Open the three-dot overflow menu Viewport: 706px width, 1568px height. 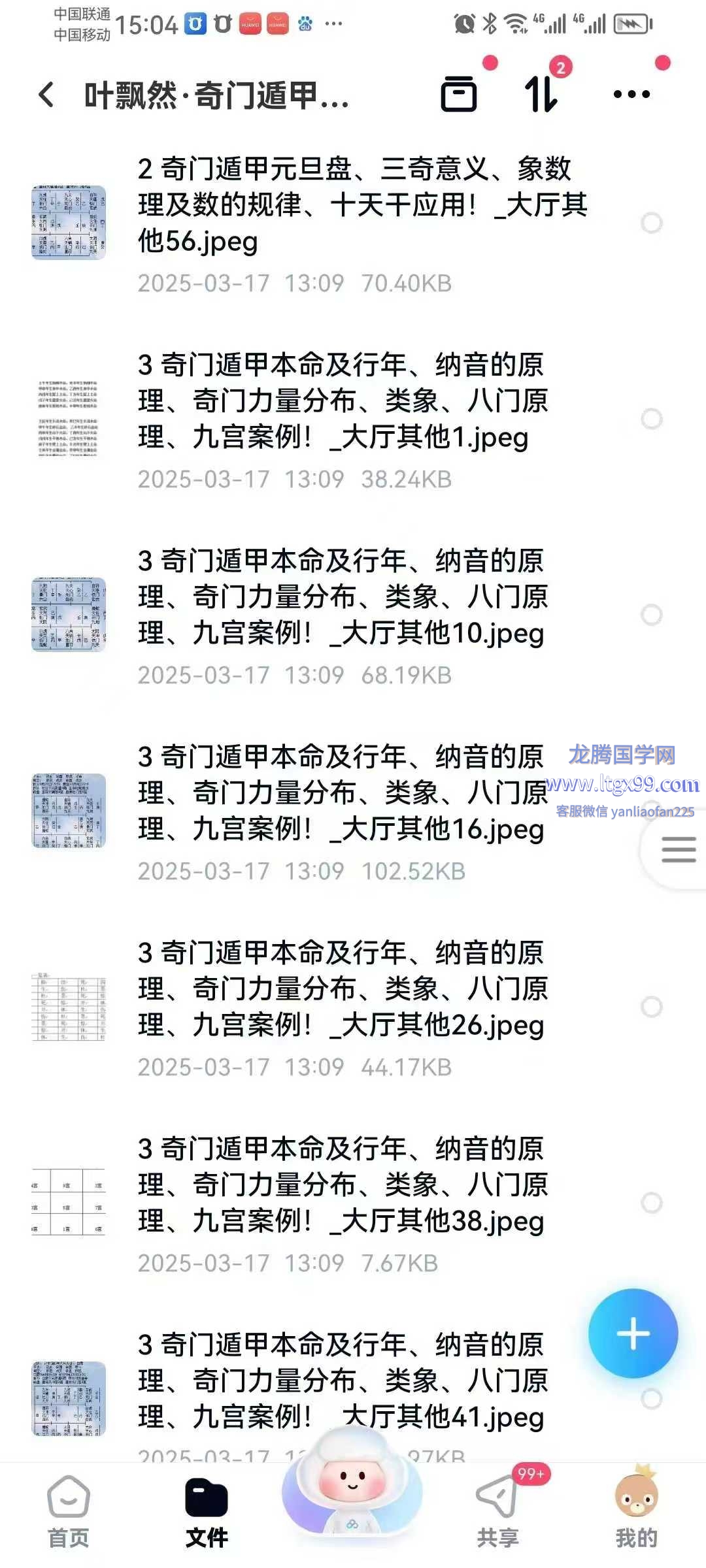pyautogui.click(x=631, y=95)
